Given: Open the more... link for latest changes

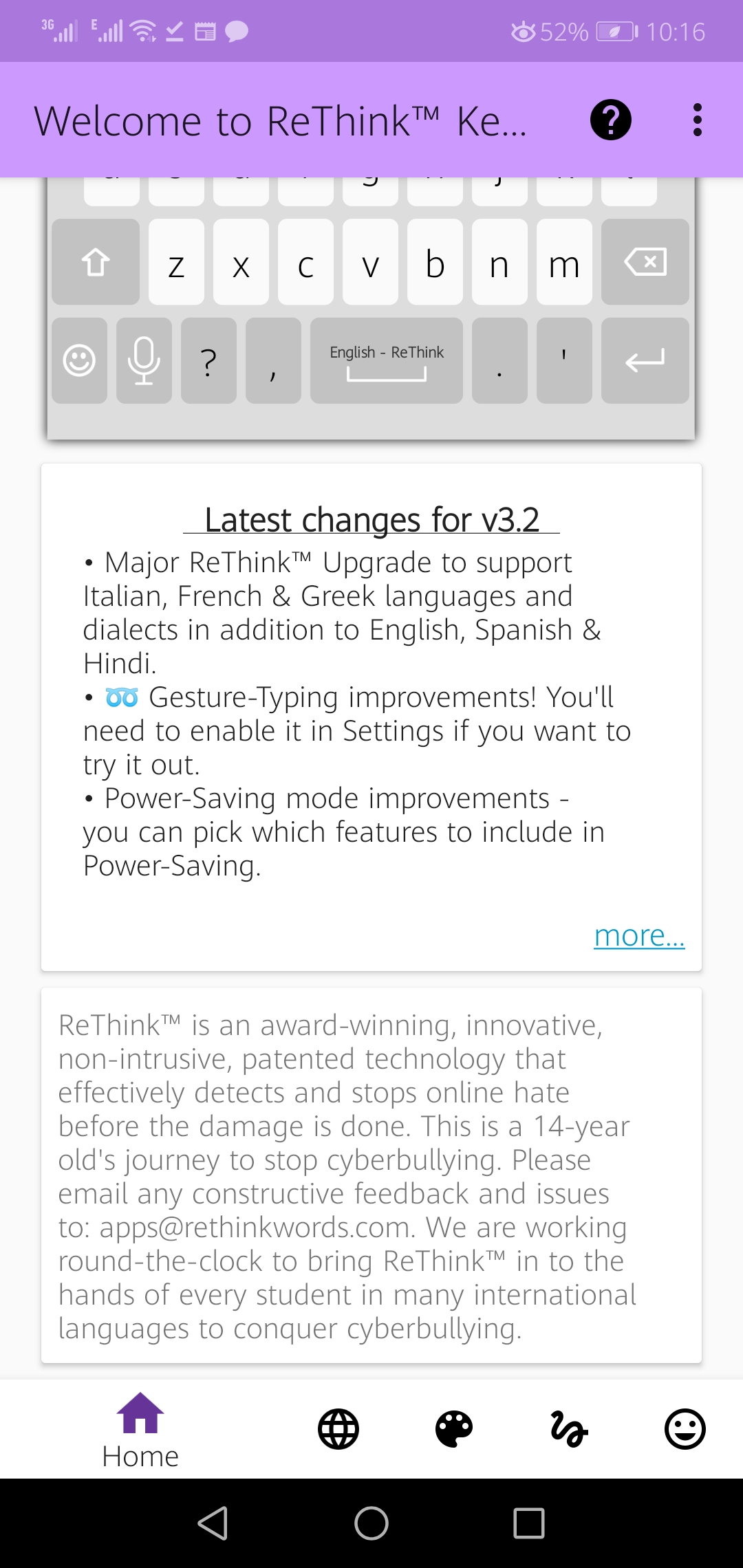Looking at the screenshot, I should point(639,935).
